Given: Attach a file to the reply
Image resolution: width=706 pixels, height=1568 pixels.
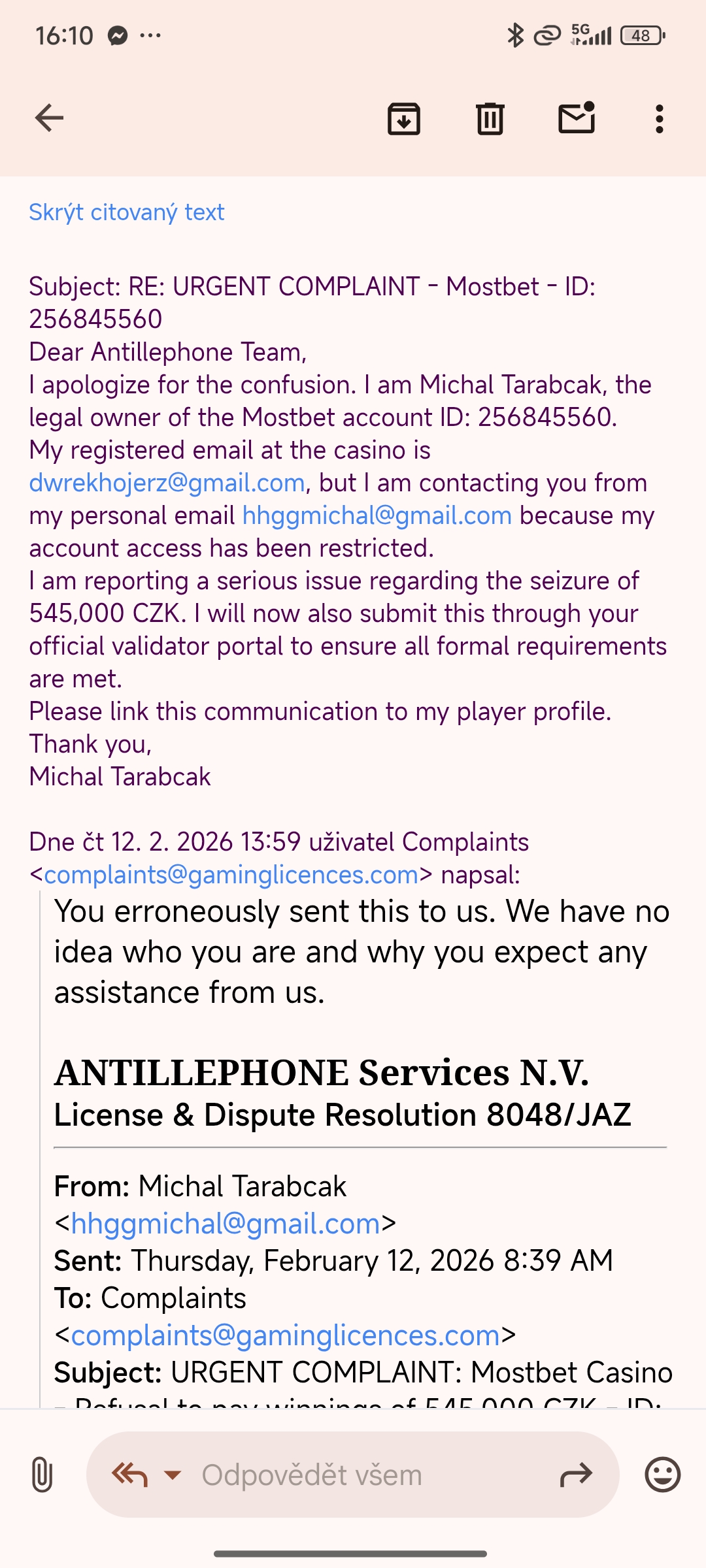Looking at the screenshot, I should coord(42,1475).
